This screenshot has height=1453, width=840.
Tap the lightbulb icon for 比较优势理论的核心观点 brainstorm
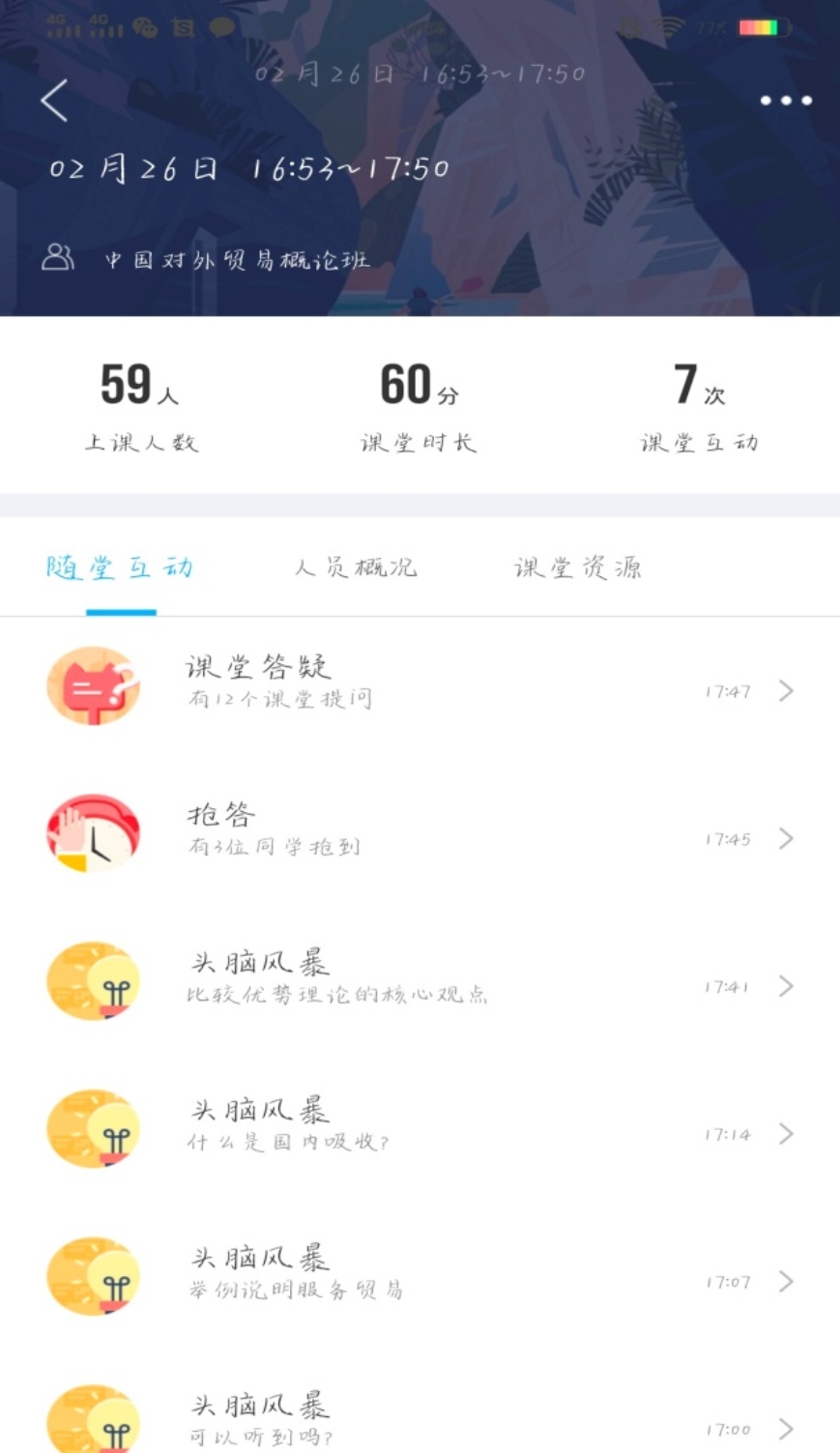point(92,981)
